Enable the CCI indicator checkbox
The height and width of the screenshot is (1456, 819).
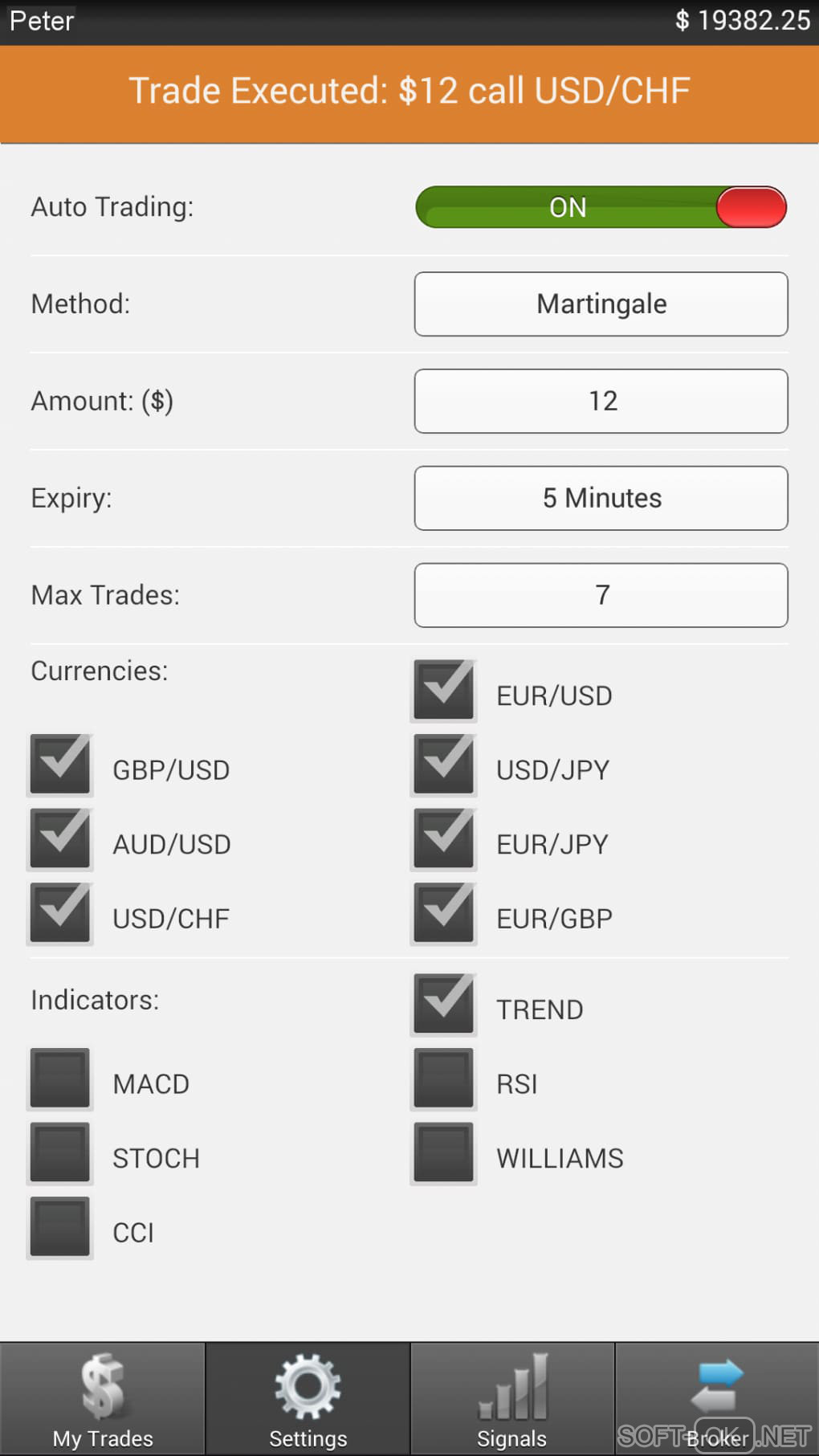pyautogui.click(x=60, y=1227)
